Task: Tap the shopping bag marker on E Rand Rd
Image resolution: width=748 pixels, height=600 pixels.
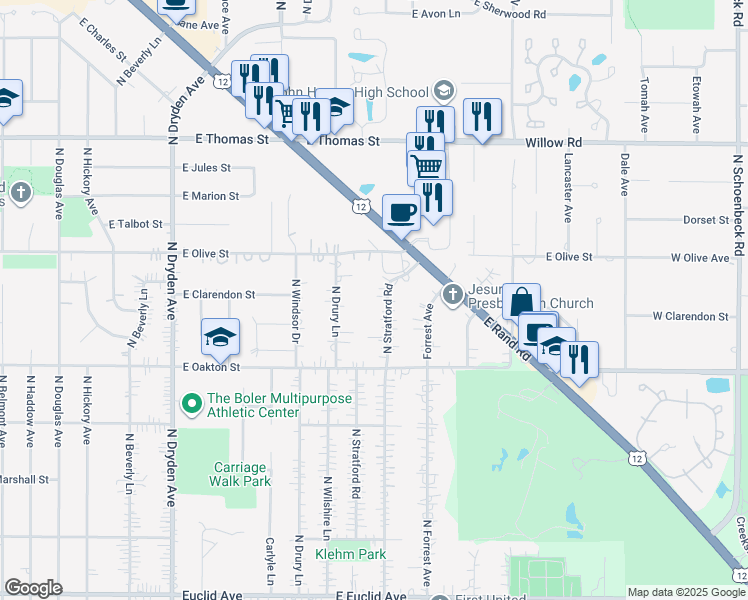Action: point(521,302)
